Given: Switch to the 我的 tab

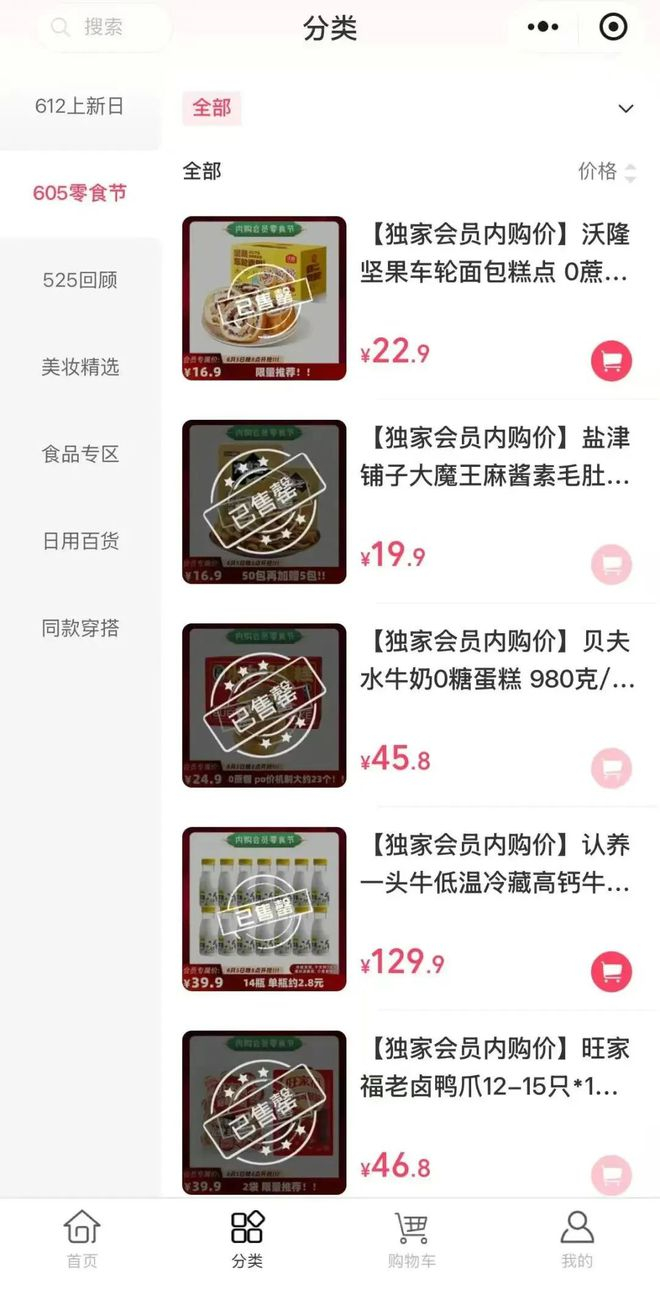Looking at the screenshot, I should click(577, 1238).
